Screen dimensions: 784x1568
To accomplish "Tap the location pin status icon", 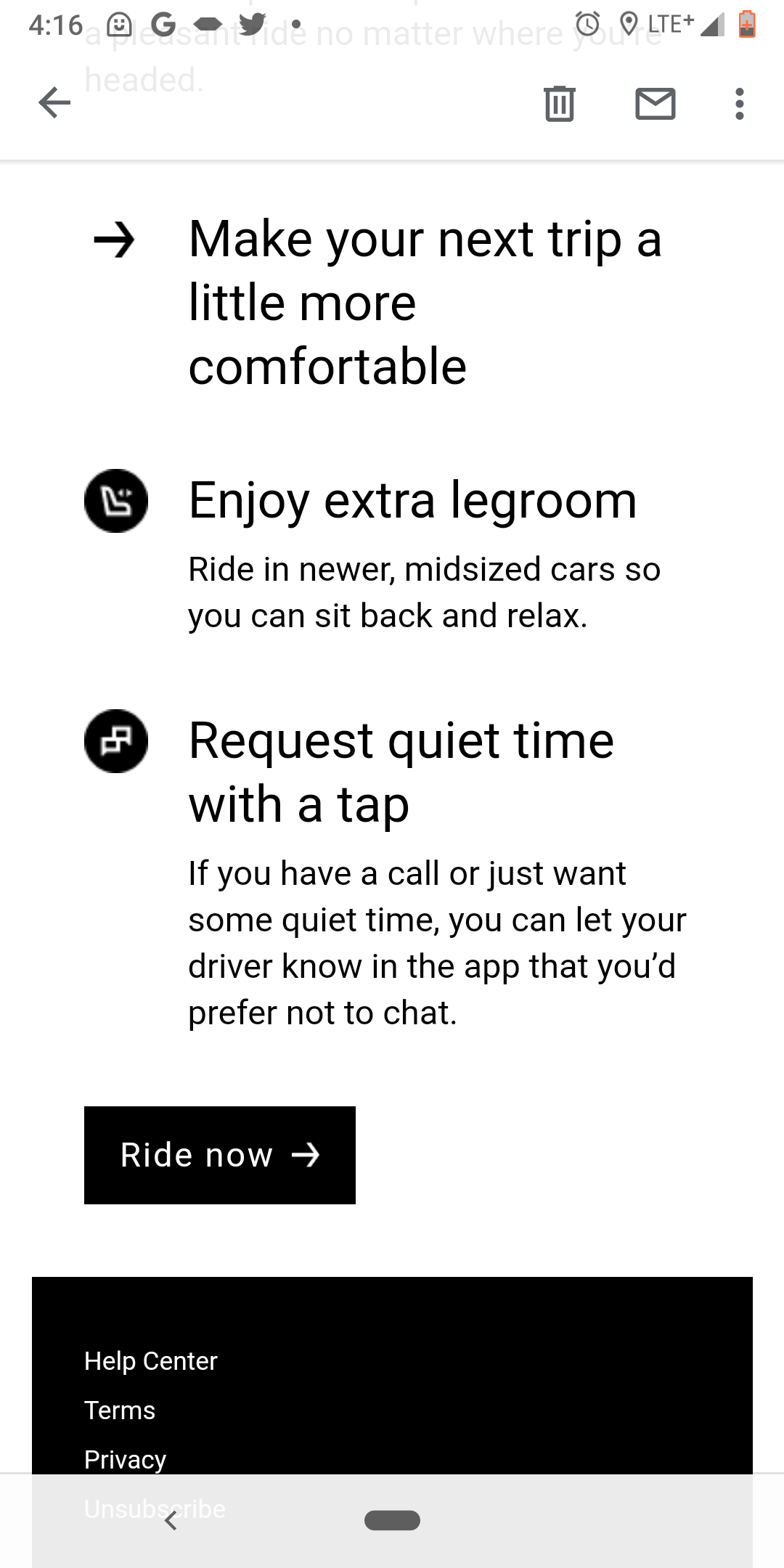I will tap(628, 22).
